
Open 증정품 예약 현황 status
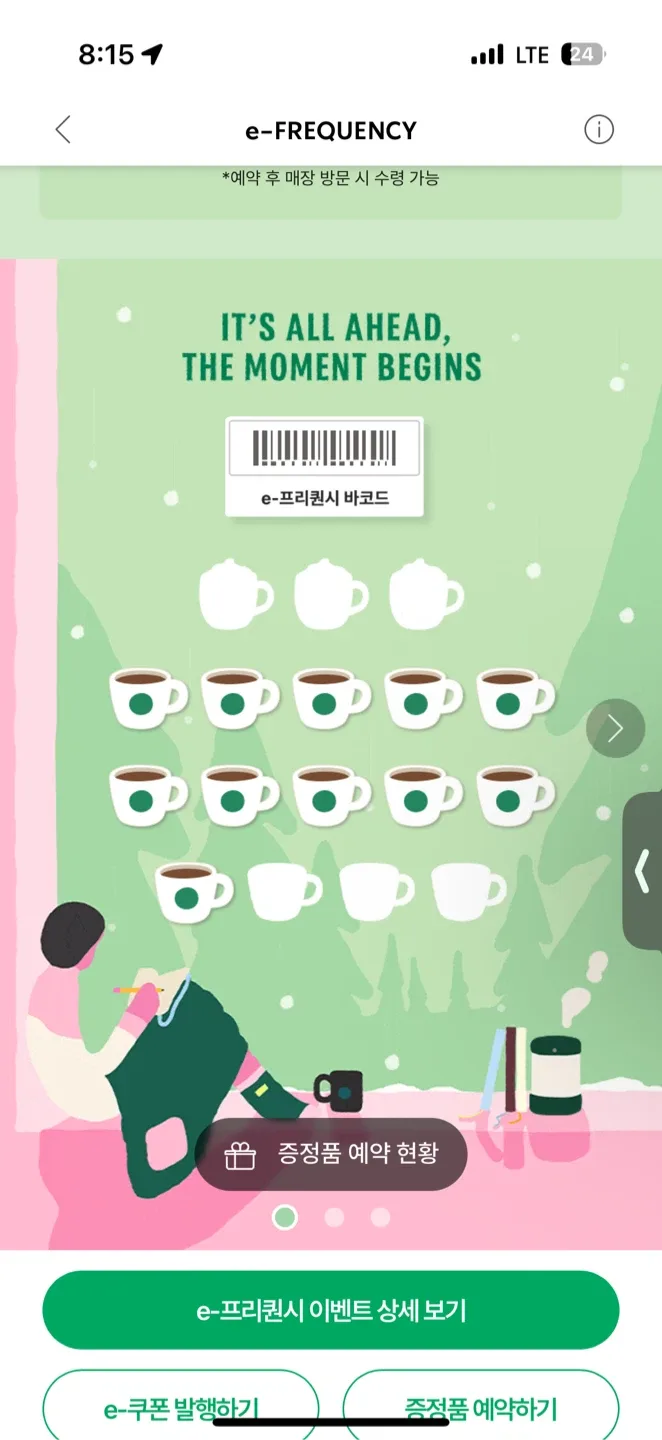pos(331,1154)
